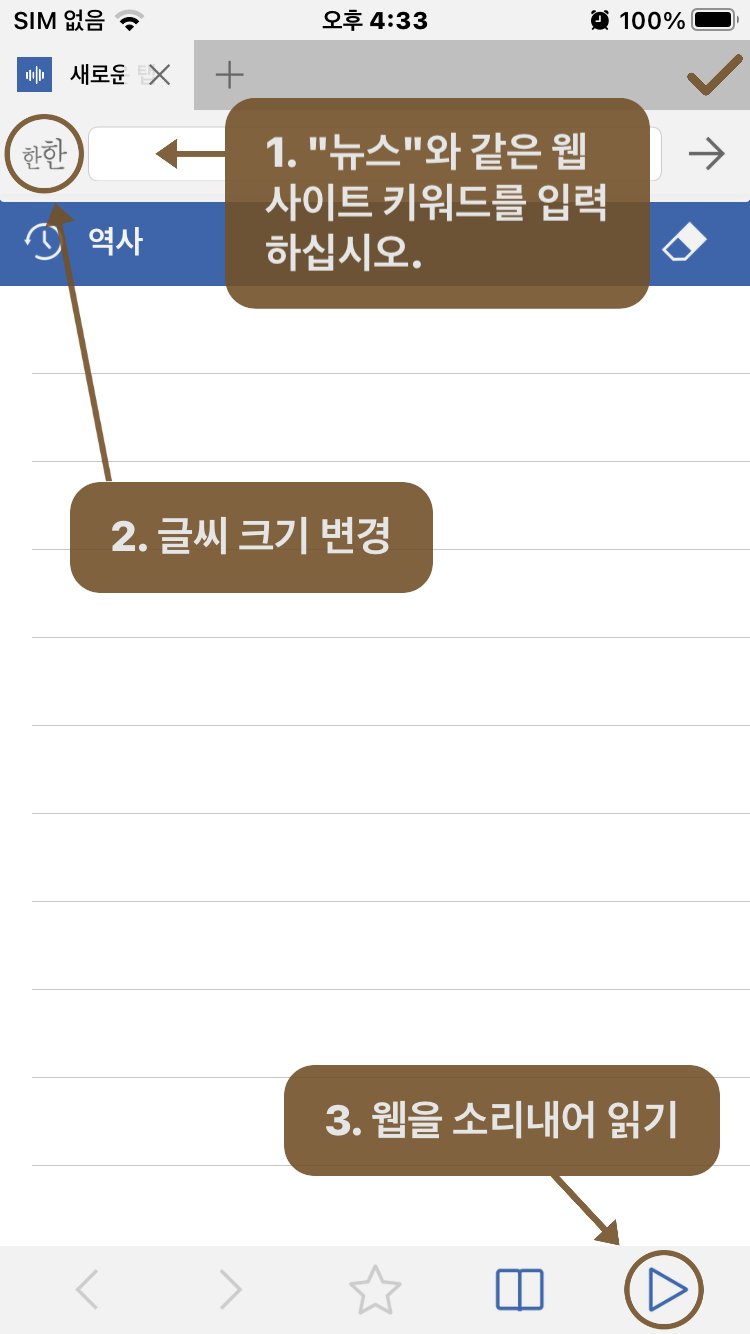The height and width of the screenshot is (1334, 750).
Task: Go forward to the next page
Action: pyautogui.click(x=231, y=1290)
